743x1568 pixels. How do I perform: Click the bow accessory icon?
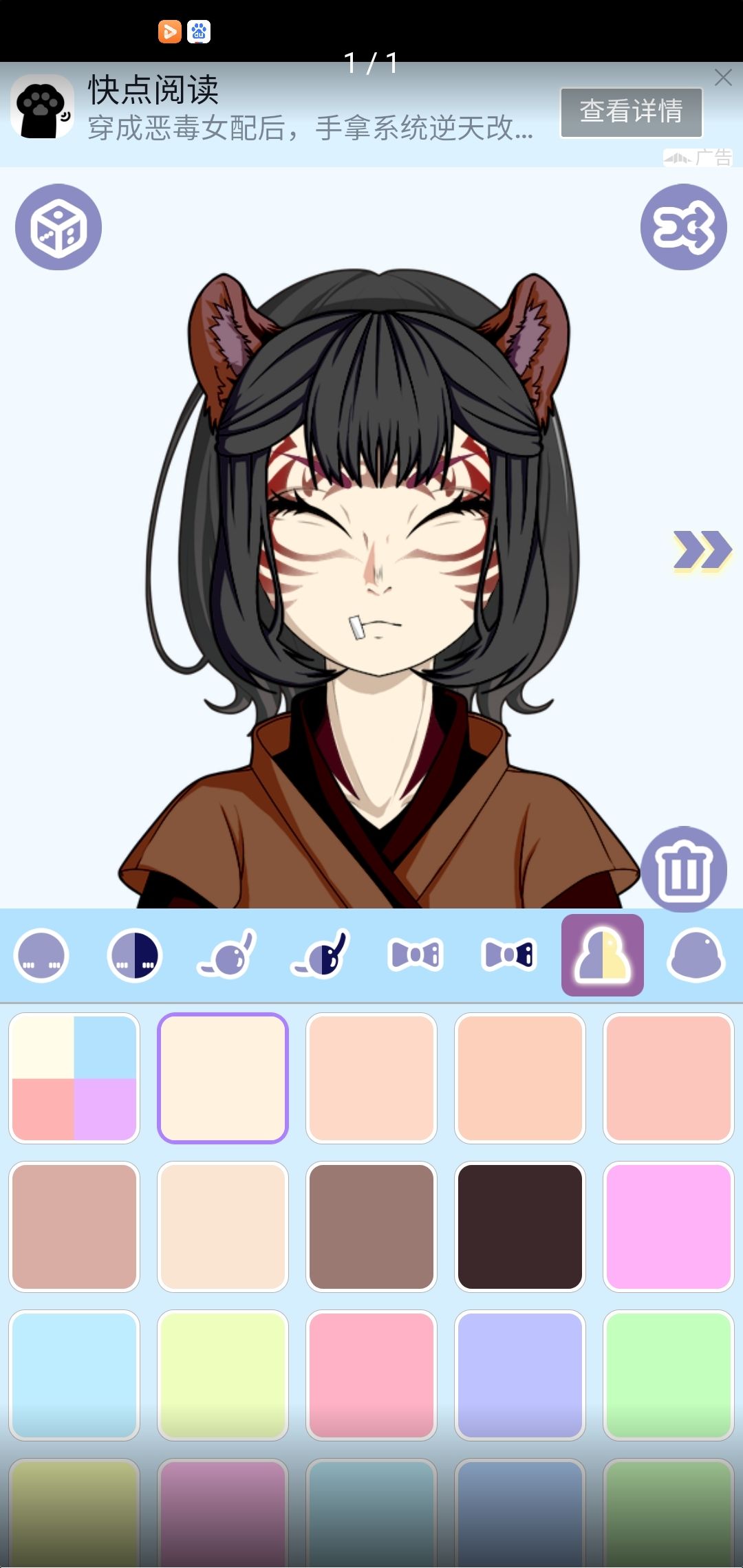413,957
